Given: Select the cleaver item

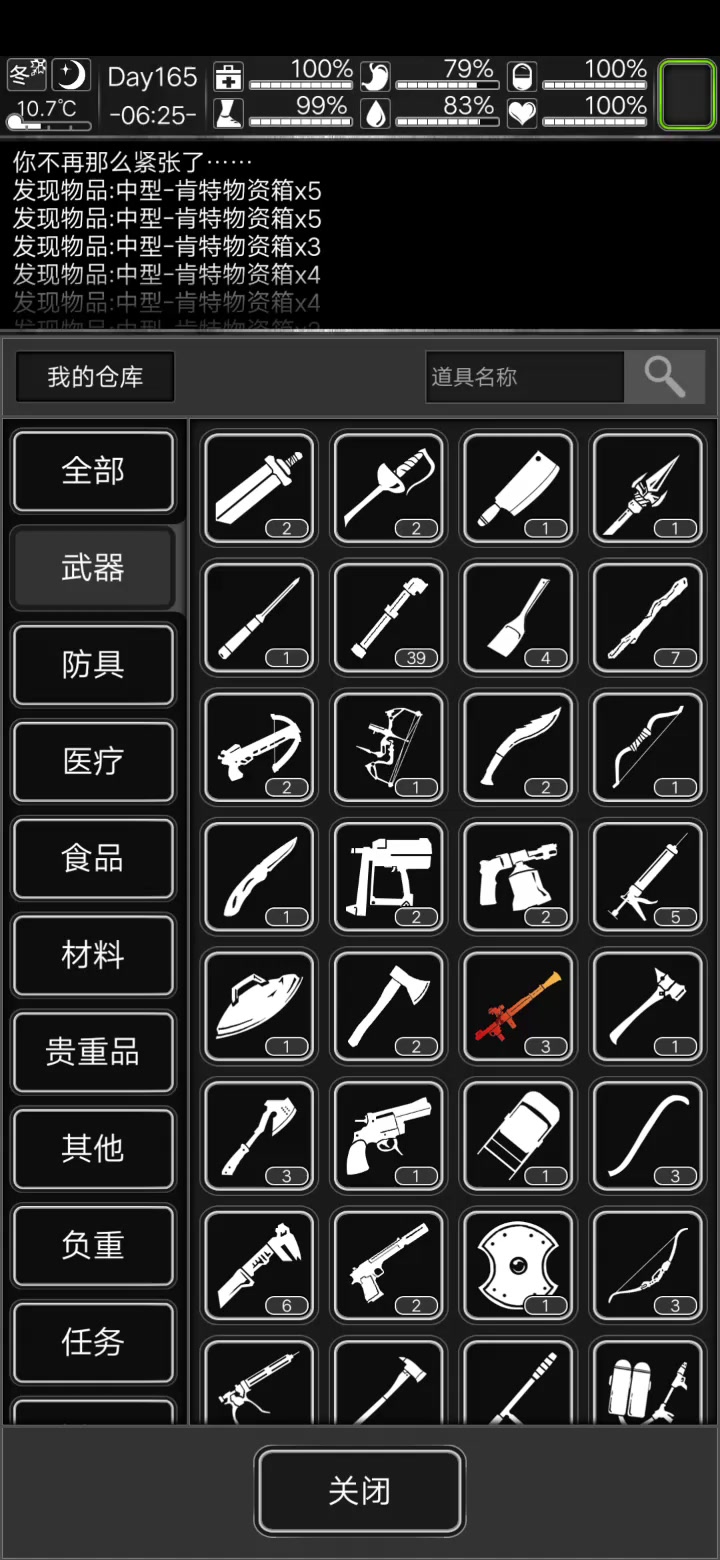Looking at the screenshot, I should click(518, 487).
